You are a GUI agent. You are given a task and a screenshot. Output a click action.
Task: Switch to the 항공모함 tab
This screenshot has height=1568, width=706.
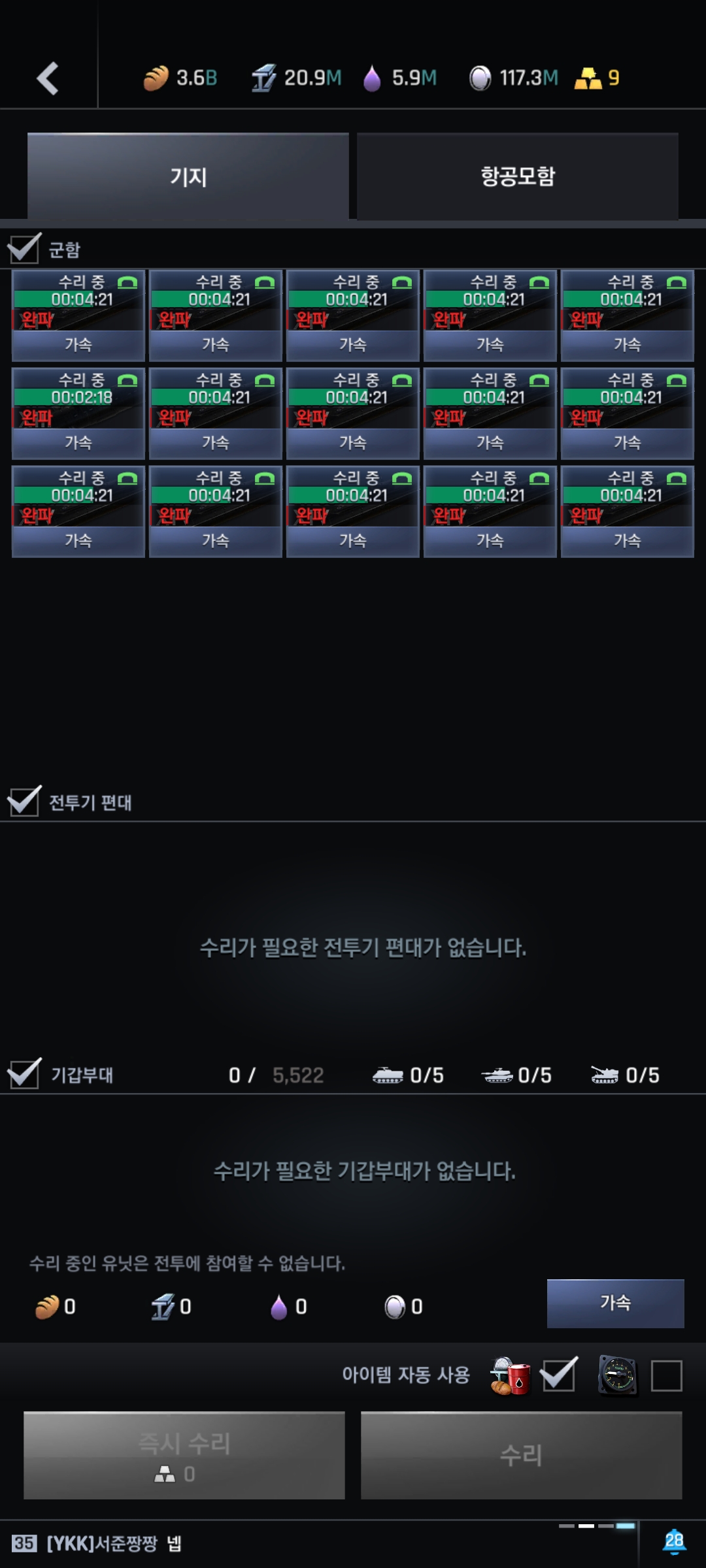[517, 176]
